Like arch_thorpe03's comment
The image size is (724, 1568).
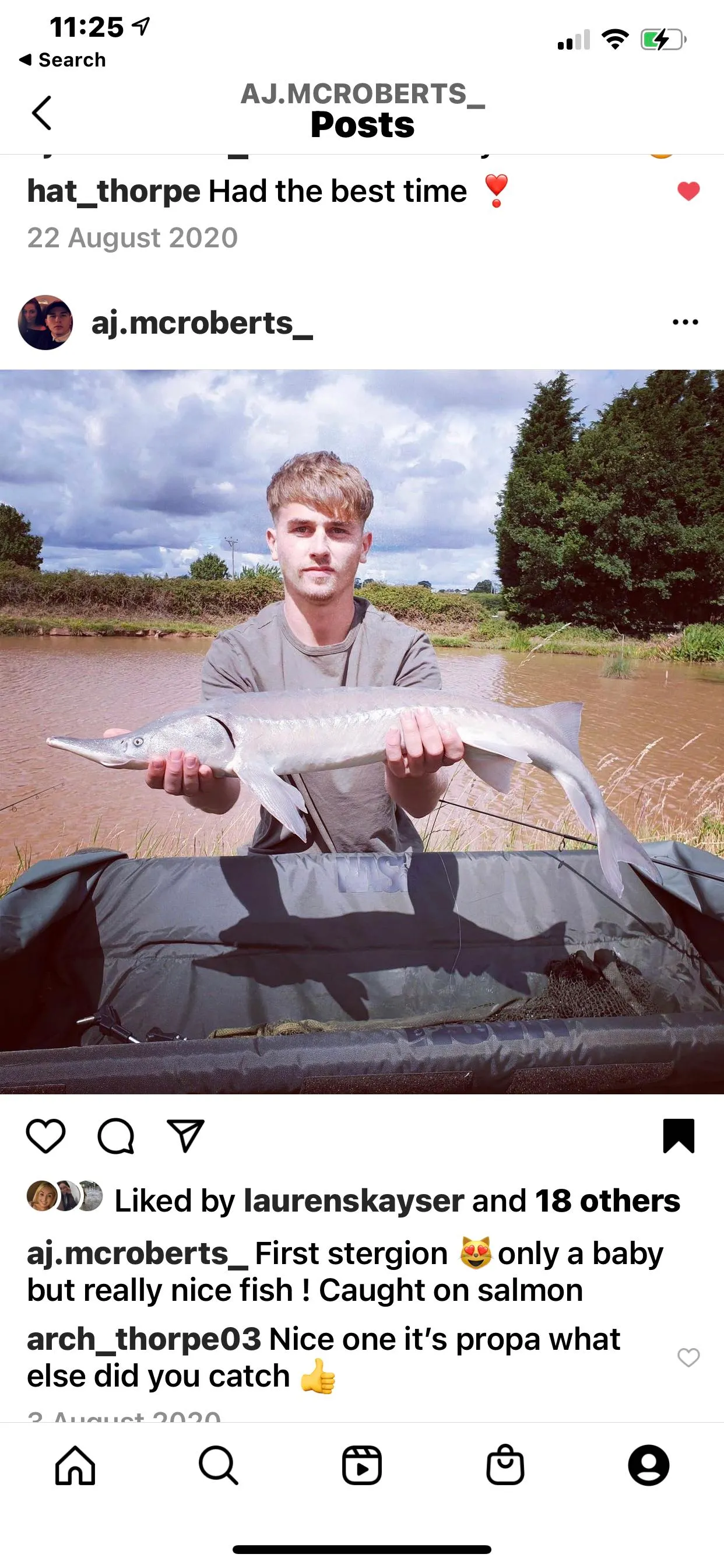[688, 1357]
